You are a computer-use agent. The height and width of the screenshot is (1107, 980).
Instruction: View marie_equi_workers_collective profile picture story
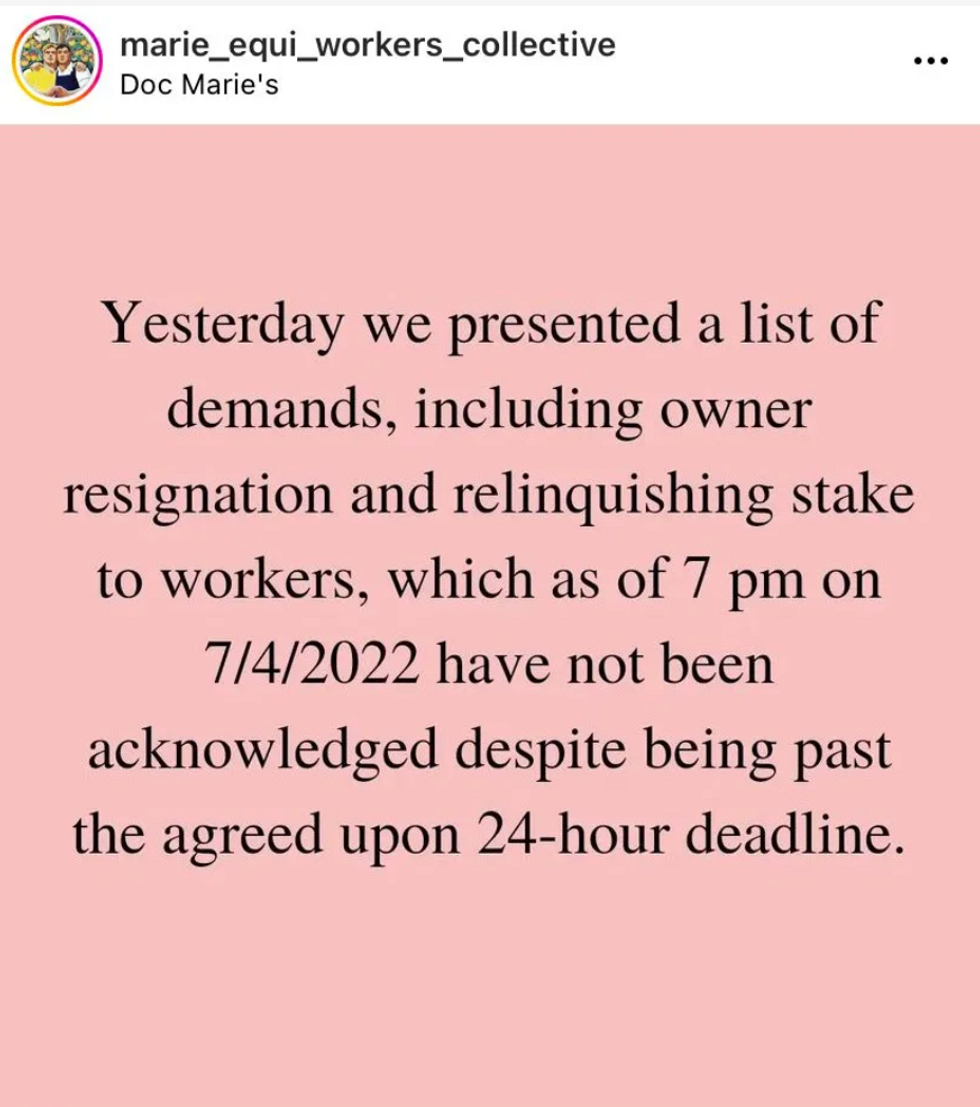tap(59, 64)
